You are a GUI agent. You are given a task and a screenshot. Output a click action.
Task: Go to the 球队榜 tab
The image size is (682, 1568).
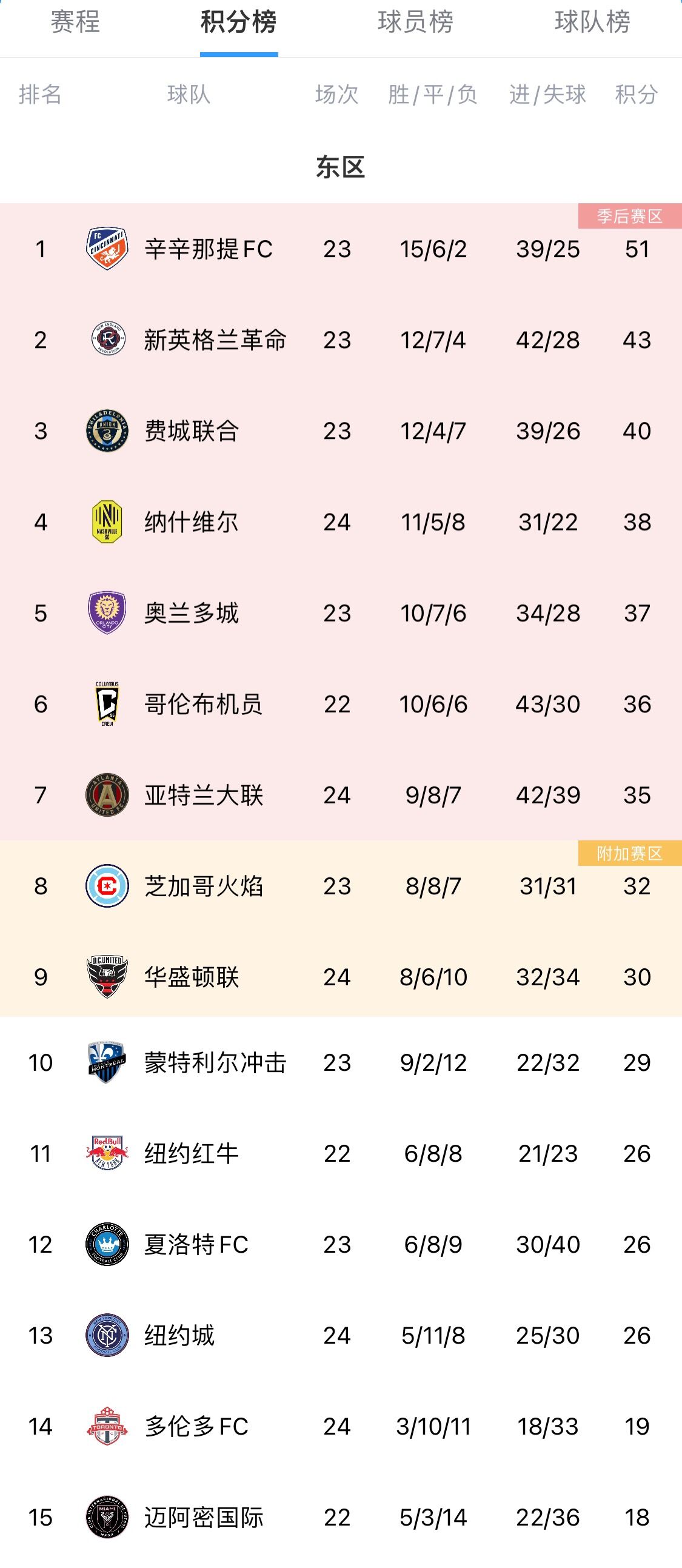pos(592,22)
